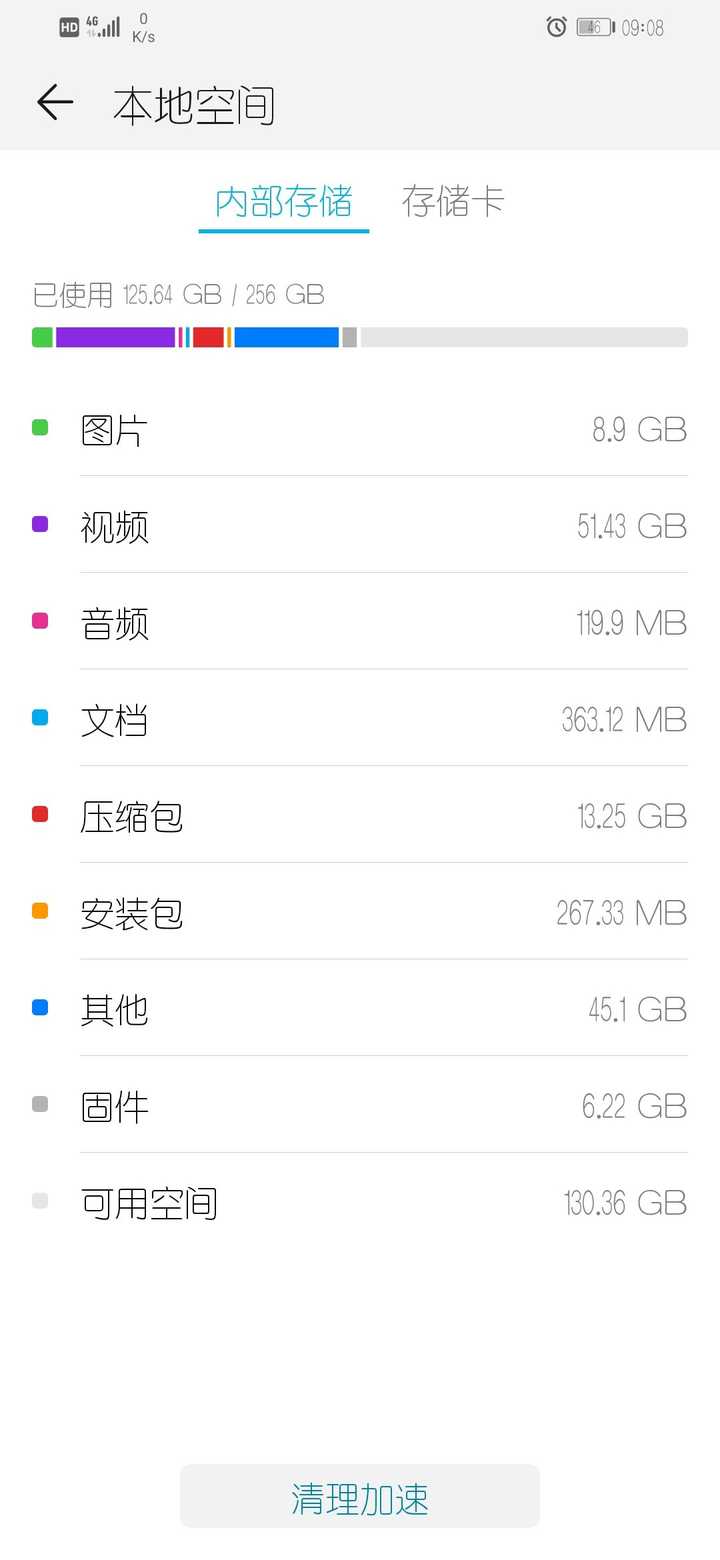Image resolution: width=720 pixels, height=1560 pixels.
Task: View 安装包 files
Action: tap(360, 912)
